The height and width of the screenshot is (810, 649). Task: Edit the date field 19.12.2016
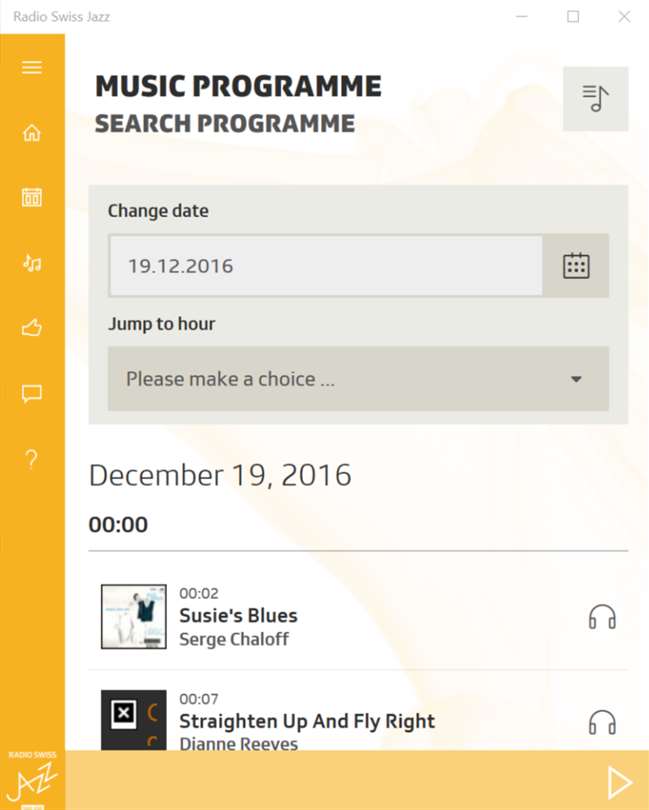[x=325, y=266]
